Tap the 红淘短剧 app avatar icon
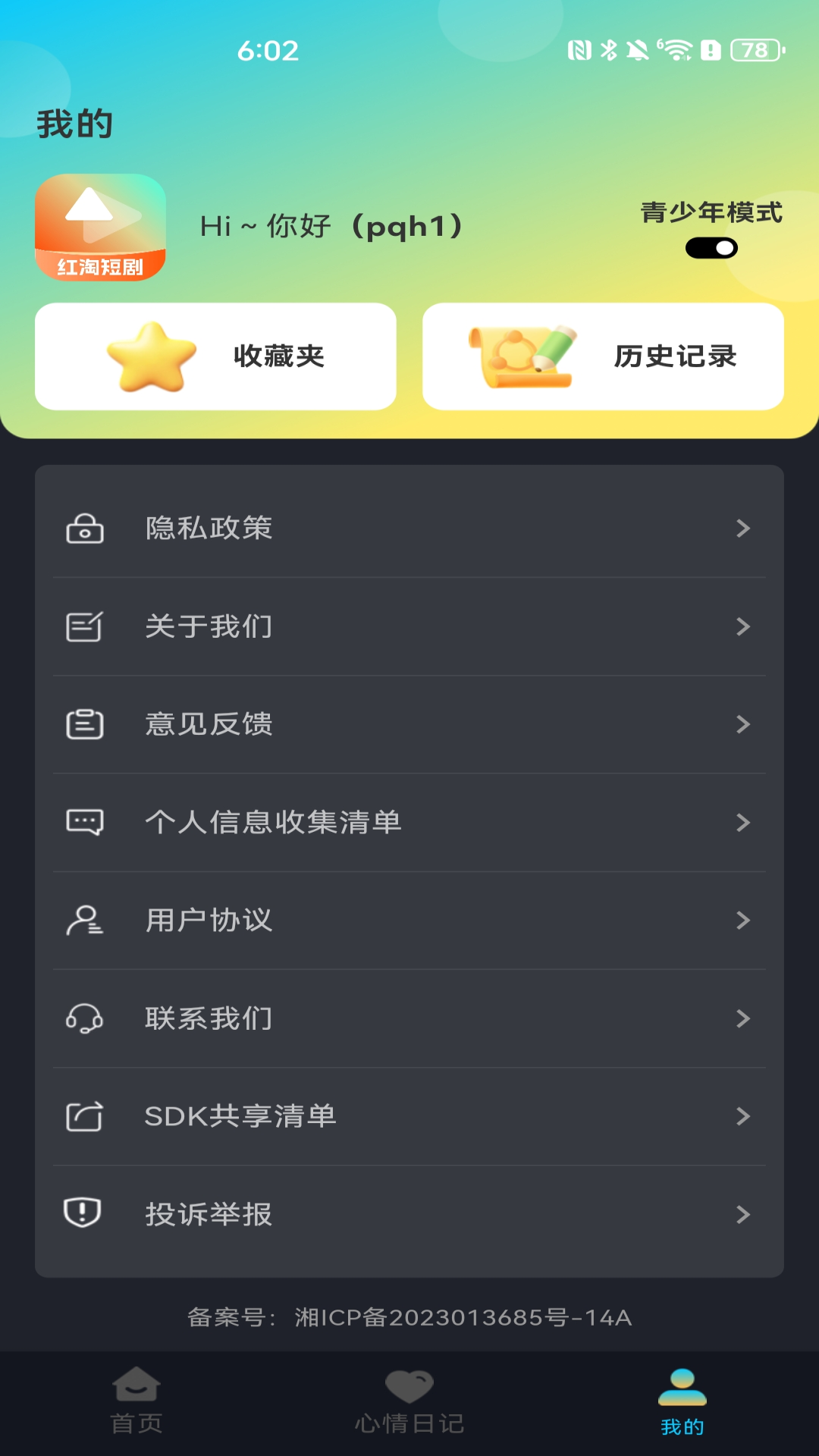819x1456 pixels. [x=100, y=226]
